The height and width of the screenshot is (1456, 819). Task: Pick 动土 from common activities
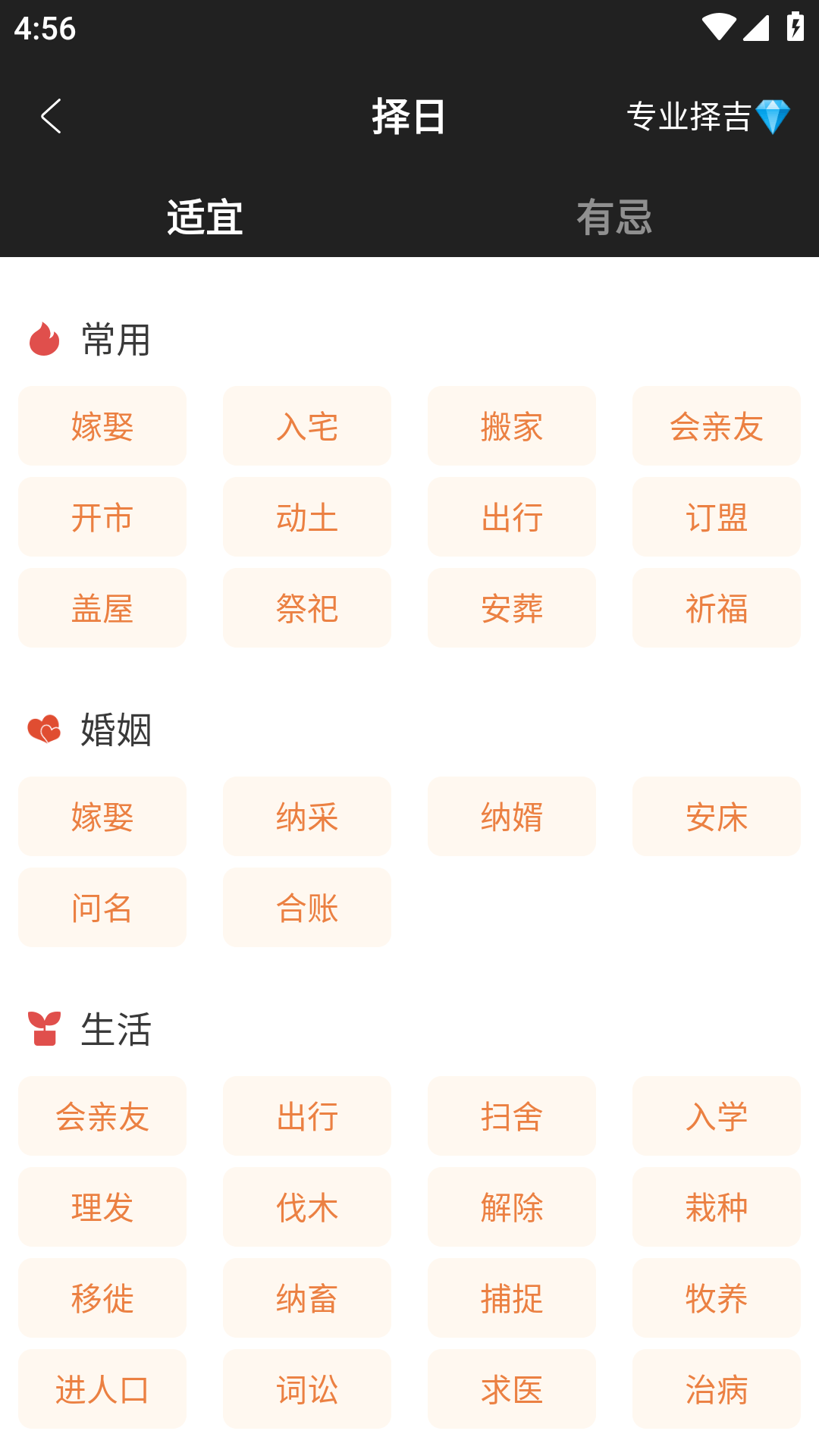[307, 517]
